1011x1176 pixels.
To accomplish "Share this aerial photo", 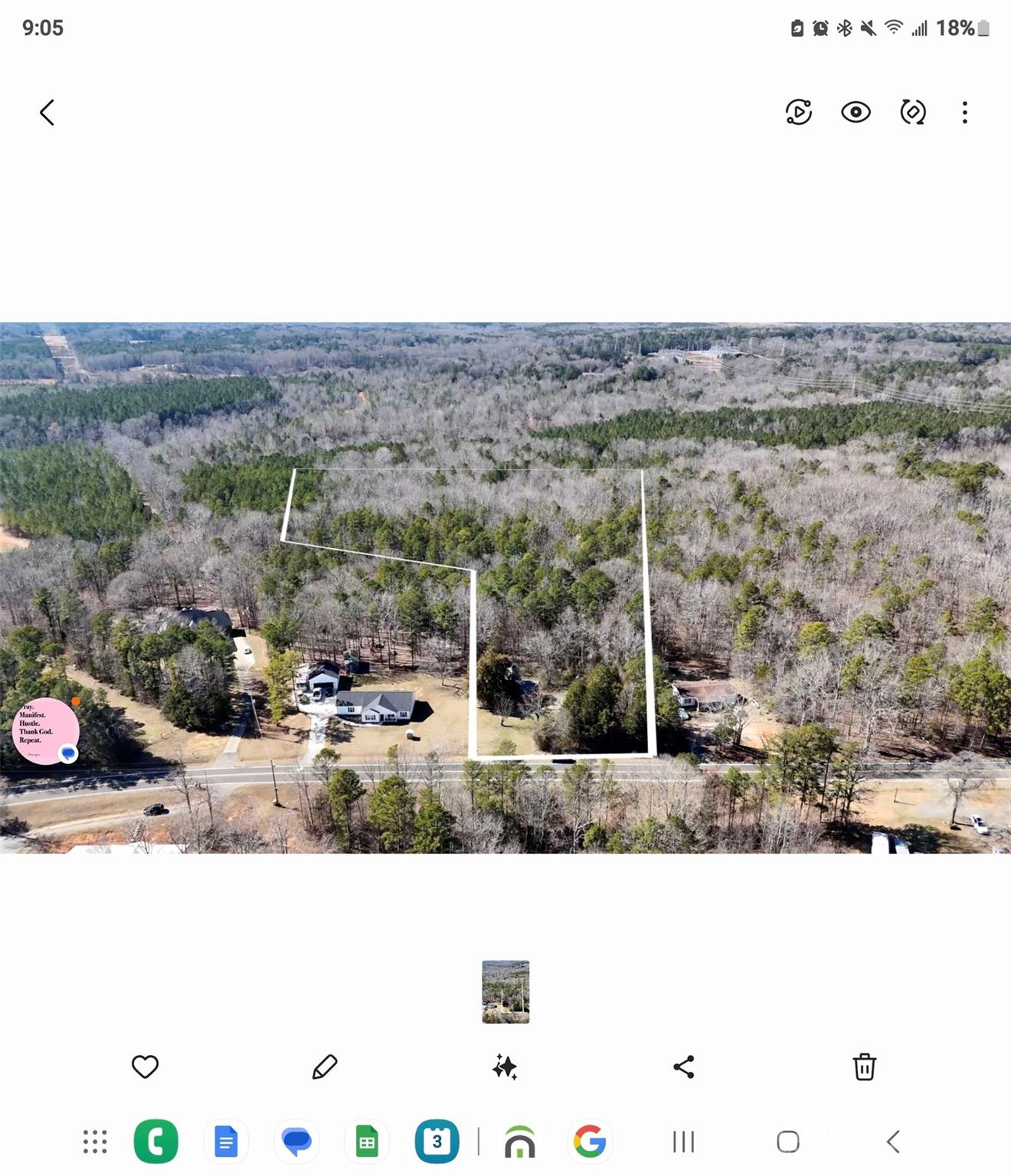I will [x=684, y=1067].
